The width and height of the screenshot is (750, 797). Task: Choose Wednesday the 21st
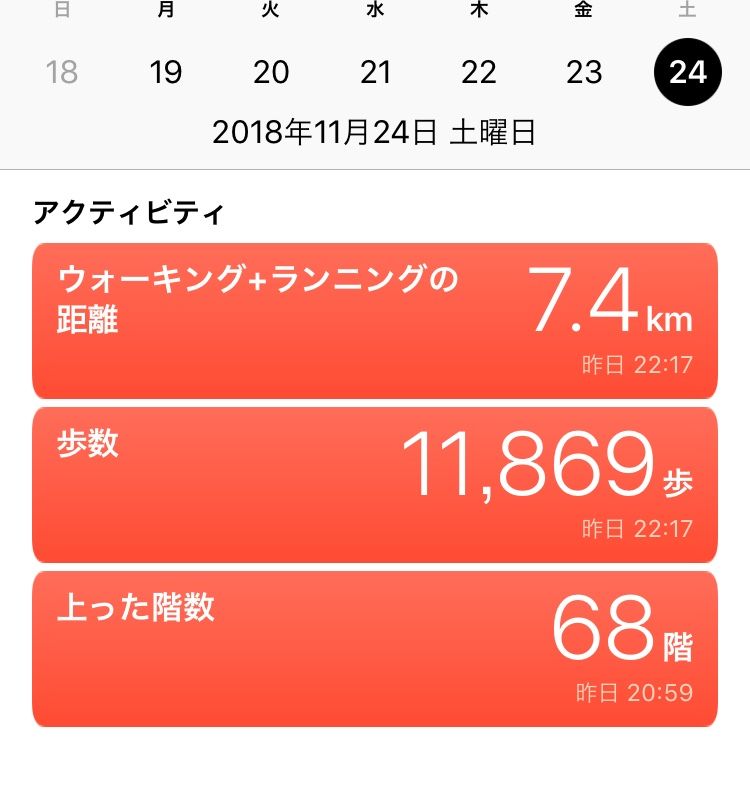pyautogui.click(x=375, y=72)
